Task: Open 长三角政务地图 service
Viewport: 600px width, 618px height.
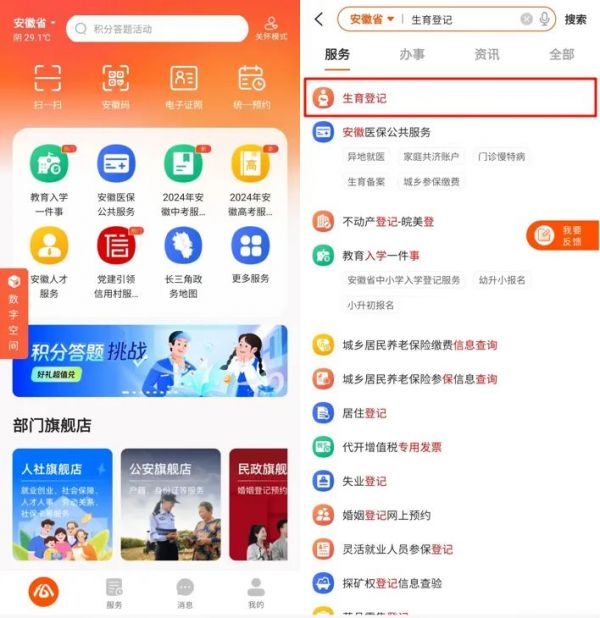Action: point(183,263)
